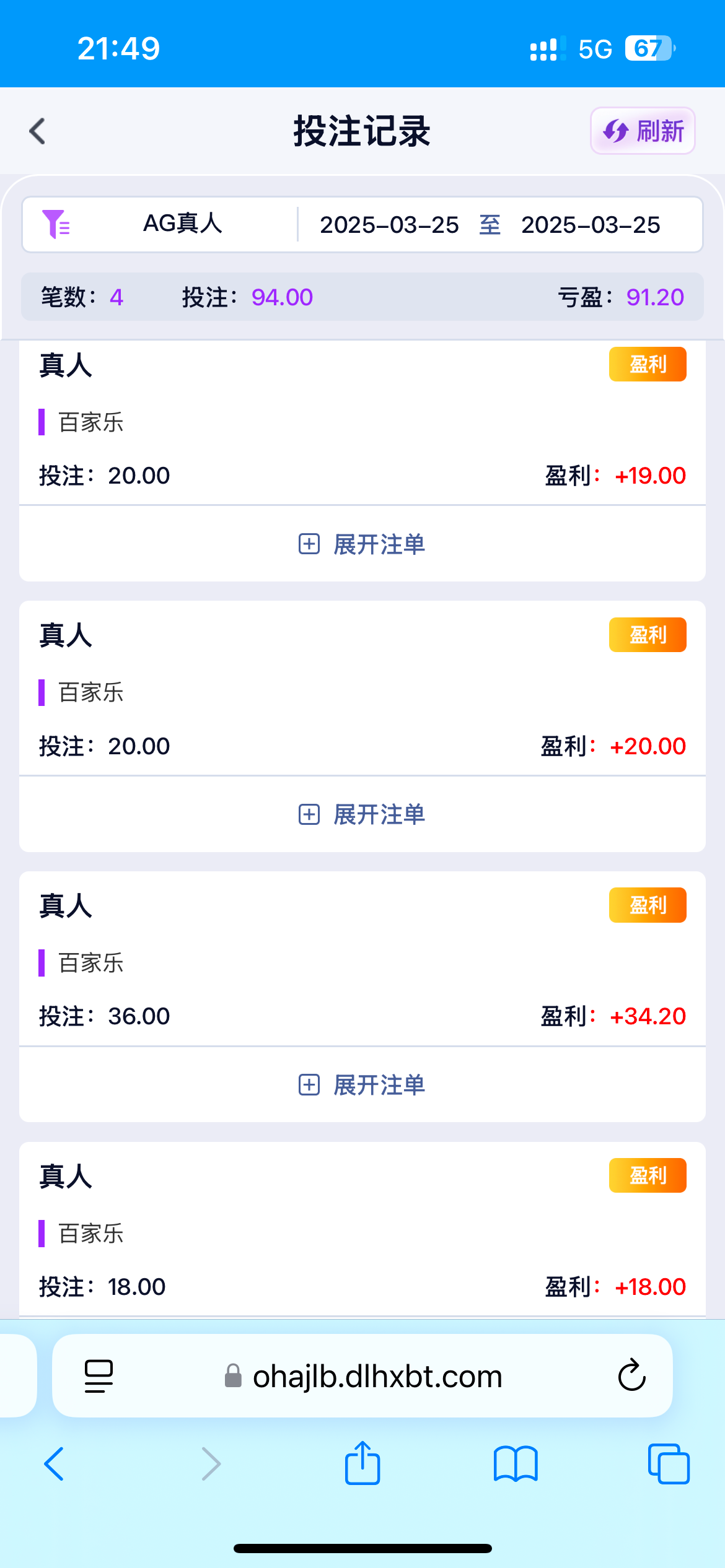Open the page settings menu in the address bar
Screen dimensions: 725x1568
tap(99, 1376)
